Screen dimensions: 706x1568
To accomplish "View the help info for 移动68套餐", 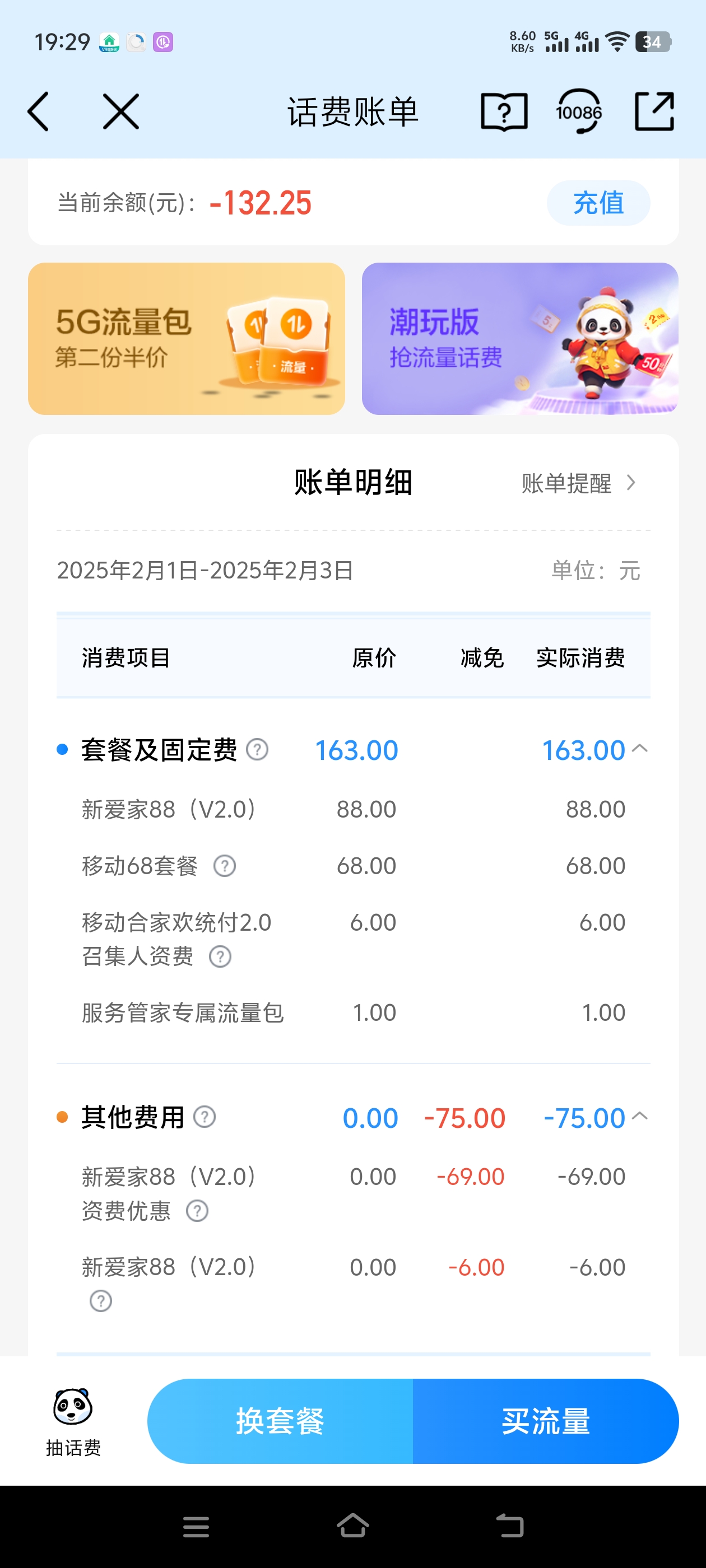I will tap(225, 866).
